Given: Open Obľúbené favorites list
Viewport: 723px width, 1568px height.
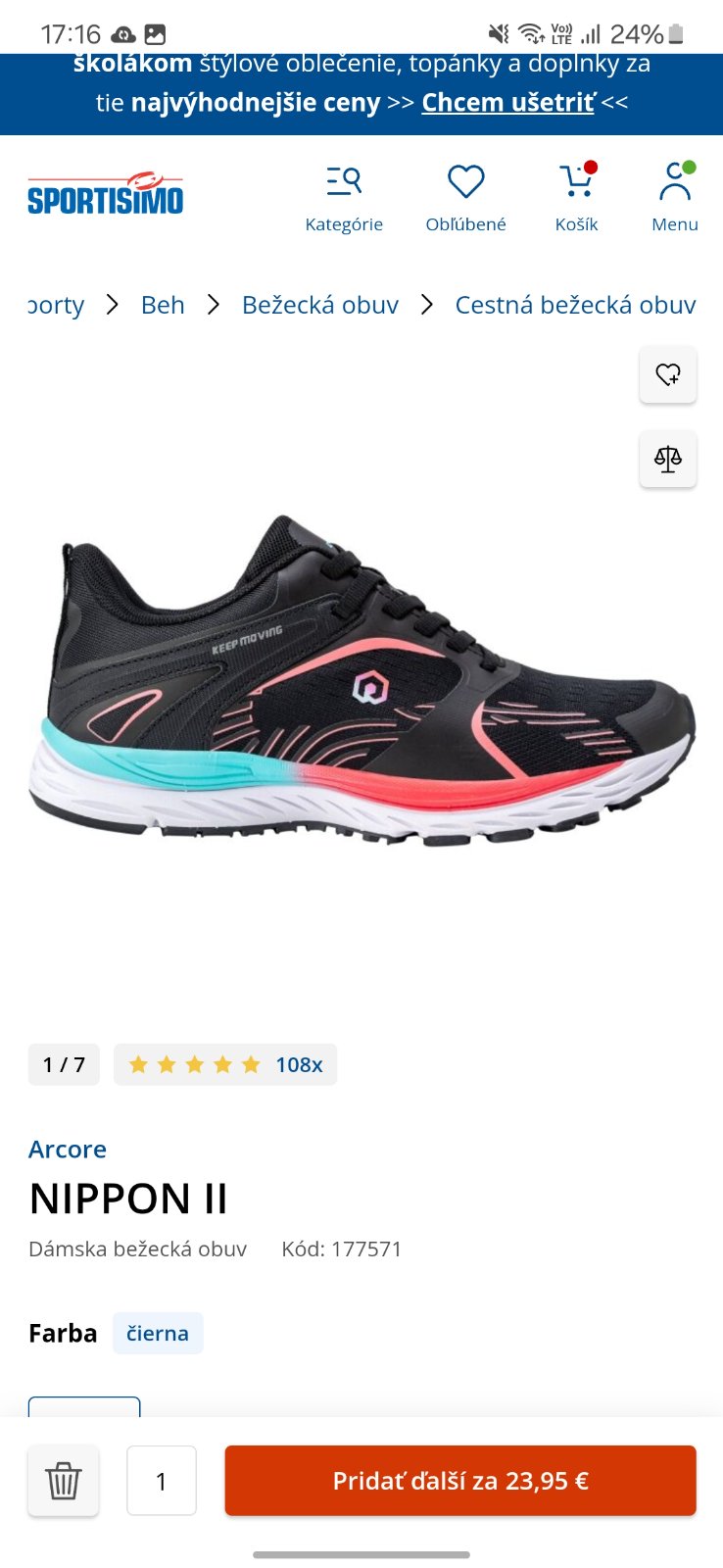Looking at the screenshot, I should [x=465, y=199].
